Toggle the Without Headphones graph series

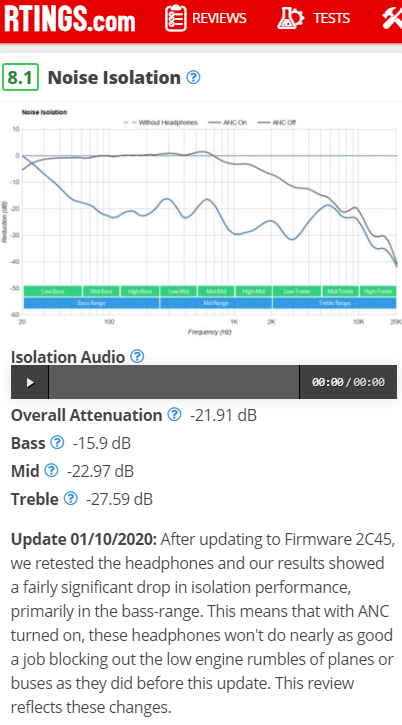point(161,123)
